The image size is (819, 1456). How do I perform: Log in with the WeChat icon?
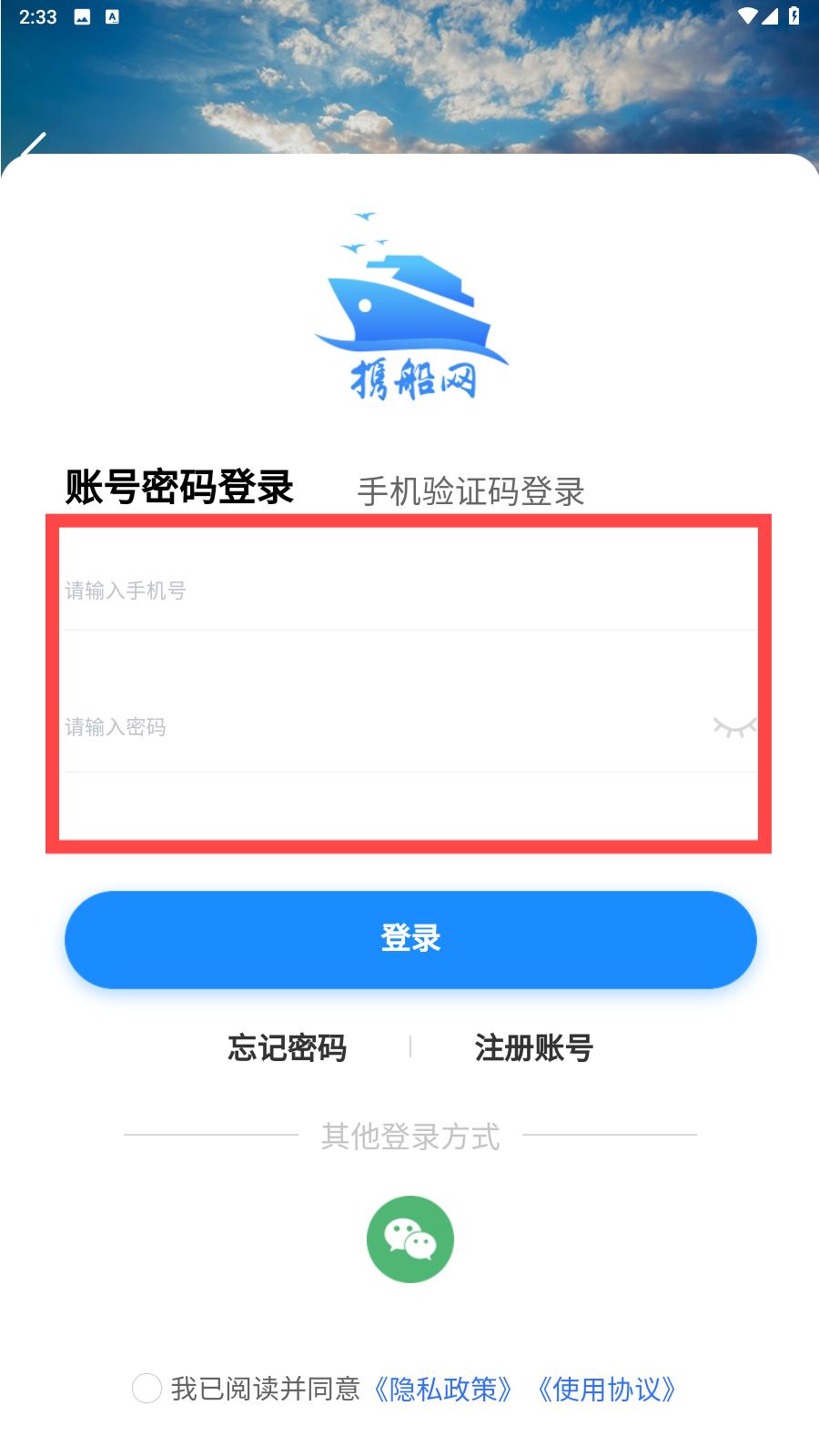410,1239
